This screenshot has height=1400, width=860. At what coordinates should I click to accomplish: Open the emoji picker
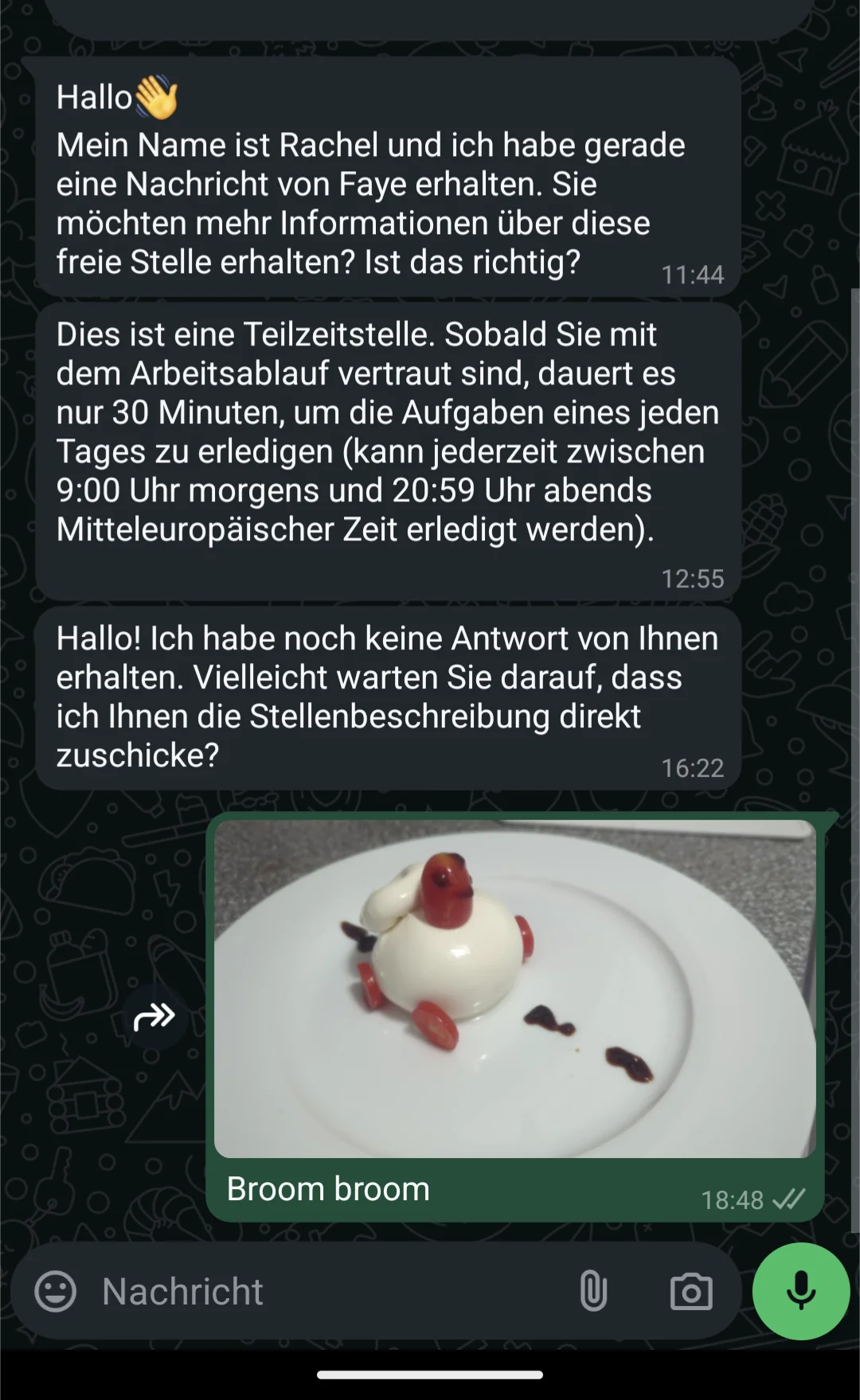(x=56, y=1291)
